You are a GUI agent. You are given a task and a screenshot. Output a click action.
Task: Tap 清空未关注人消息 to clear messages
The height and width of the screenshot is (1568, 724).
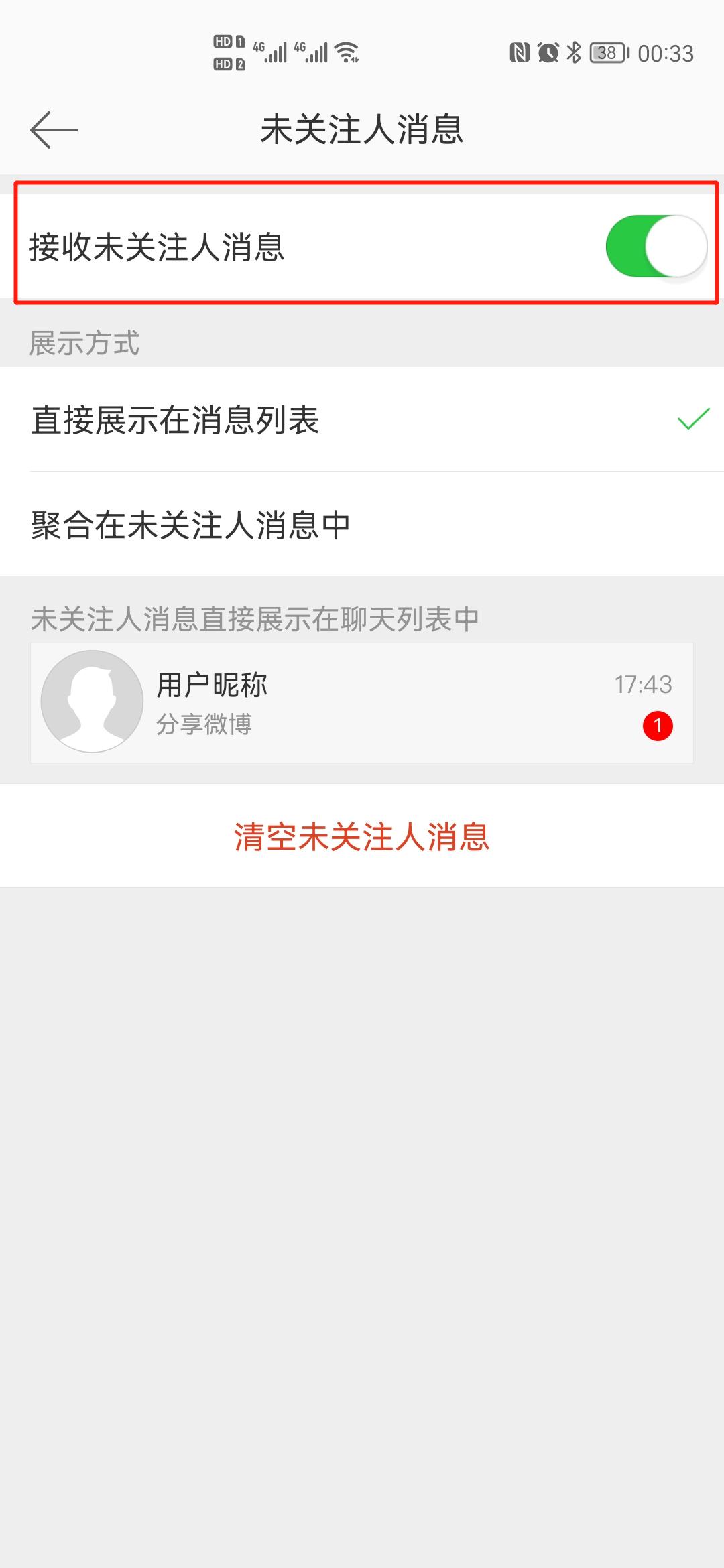[362, 836]
